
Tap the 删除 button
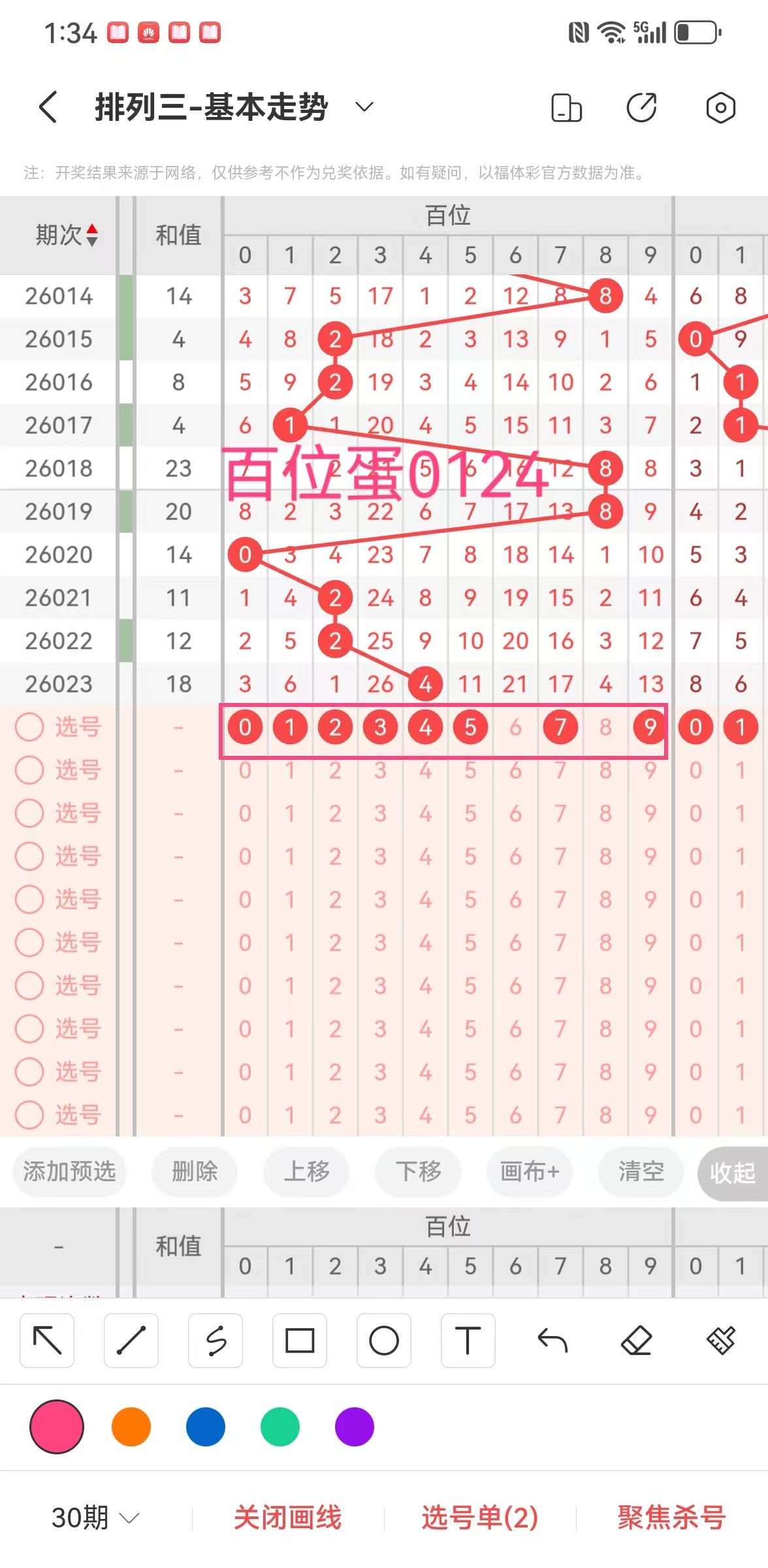(x=195, y=1171)
